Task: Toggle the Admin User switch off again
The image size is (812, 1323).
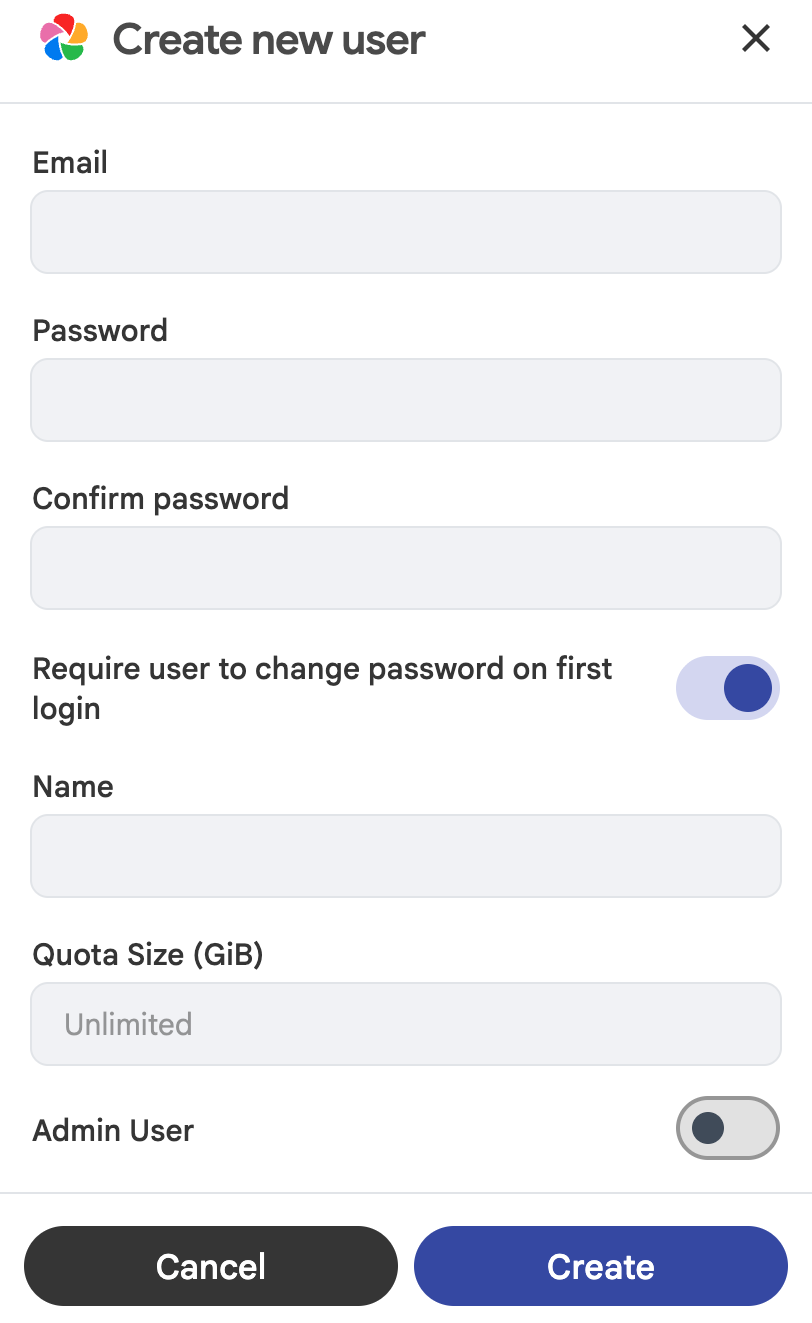Action: [727, 1128]
